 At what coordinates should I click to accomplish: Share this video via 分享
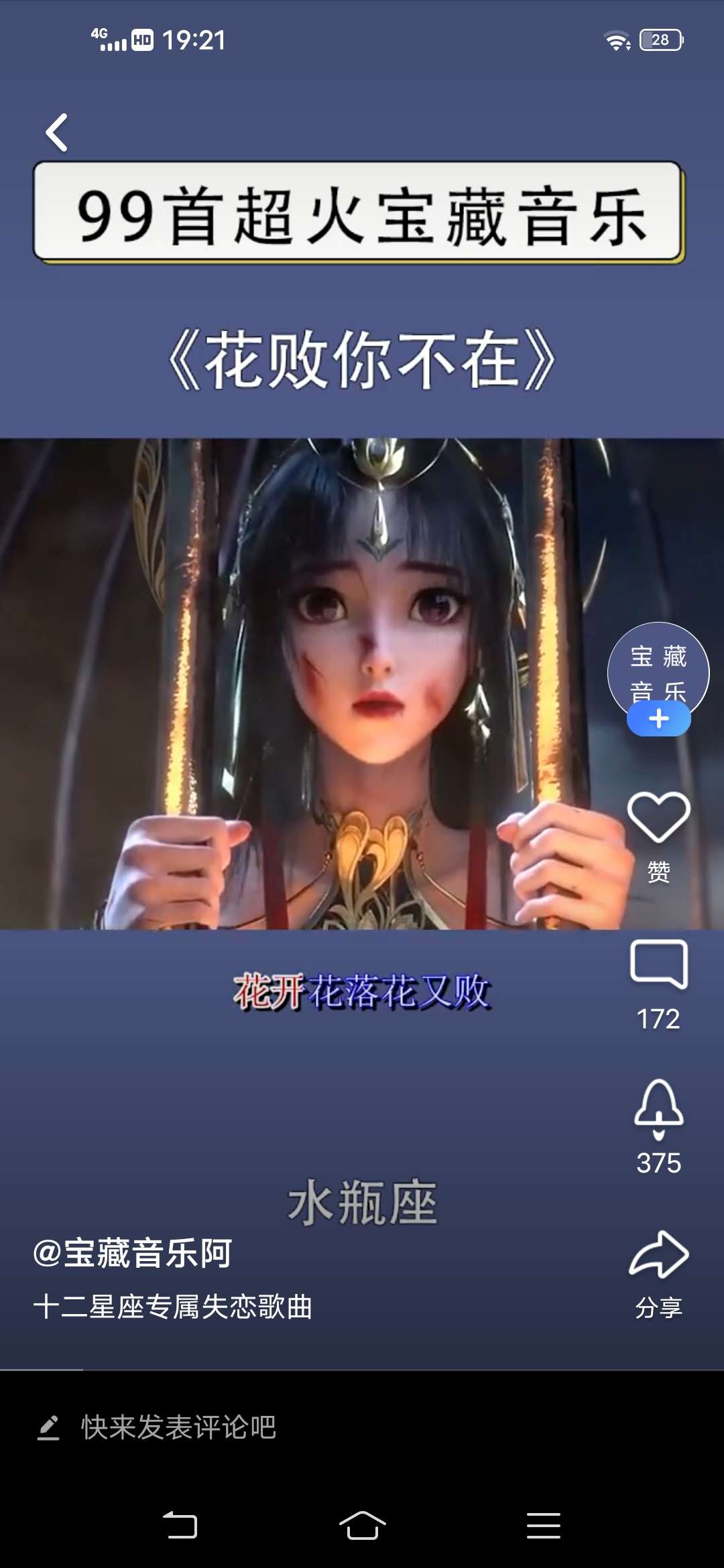pos(658,1256)
